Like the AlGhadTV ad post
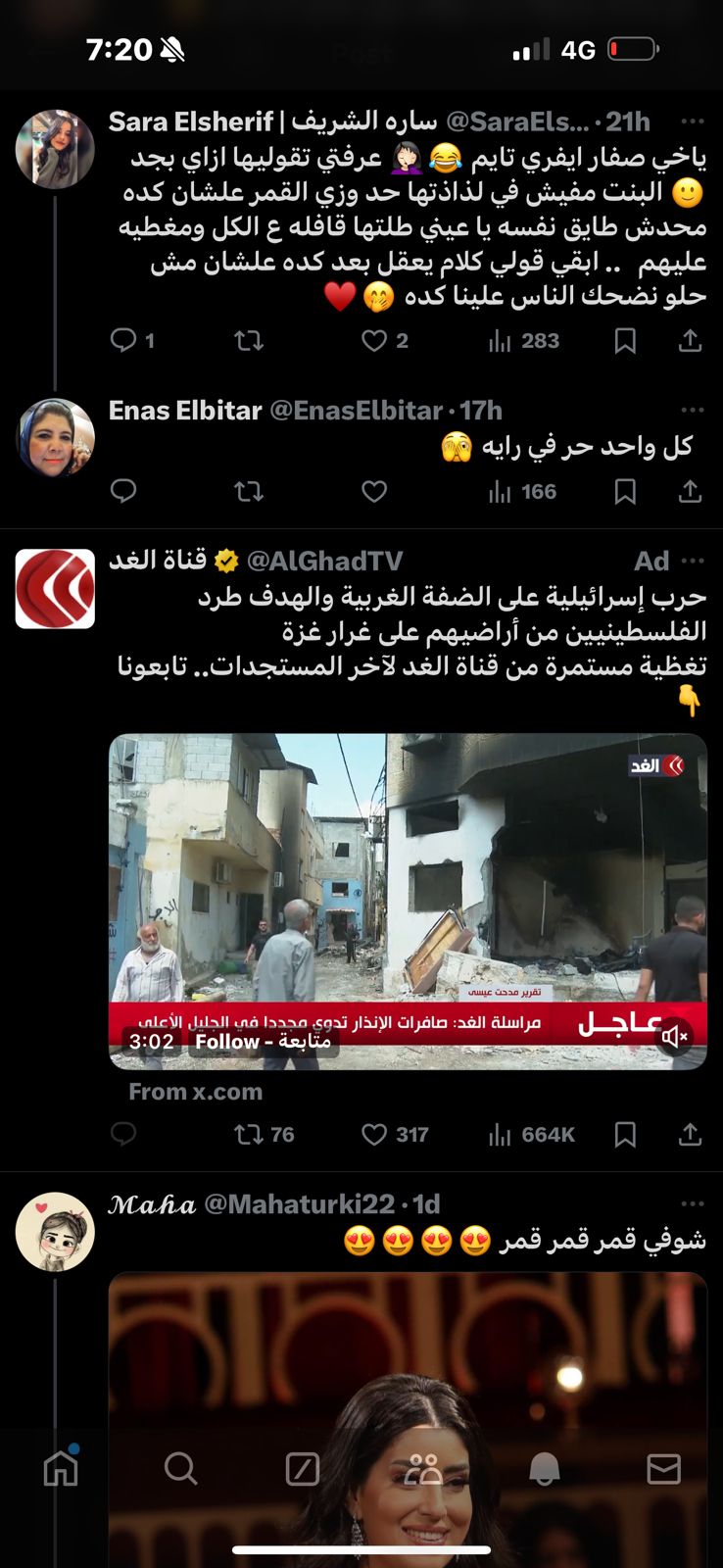Image resolution: width=723 pixels, height=1568 pixels. tap(374, 1135)
